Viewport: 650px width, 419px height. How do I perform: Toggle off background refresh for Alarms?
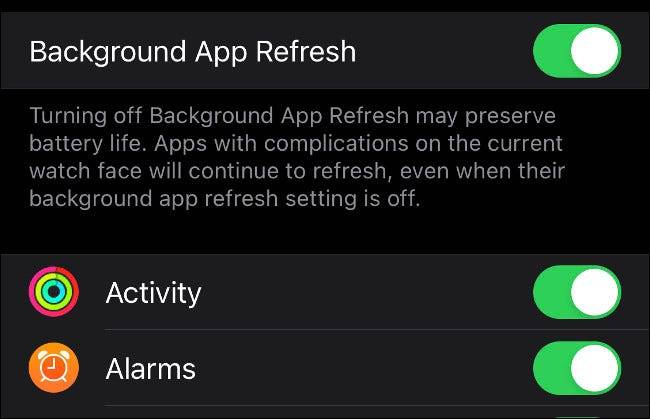(x=576, y=368)
